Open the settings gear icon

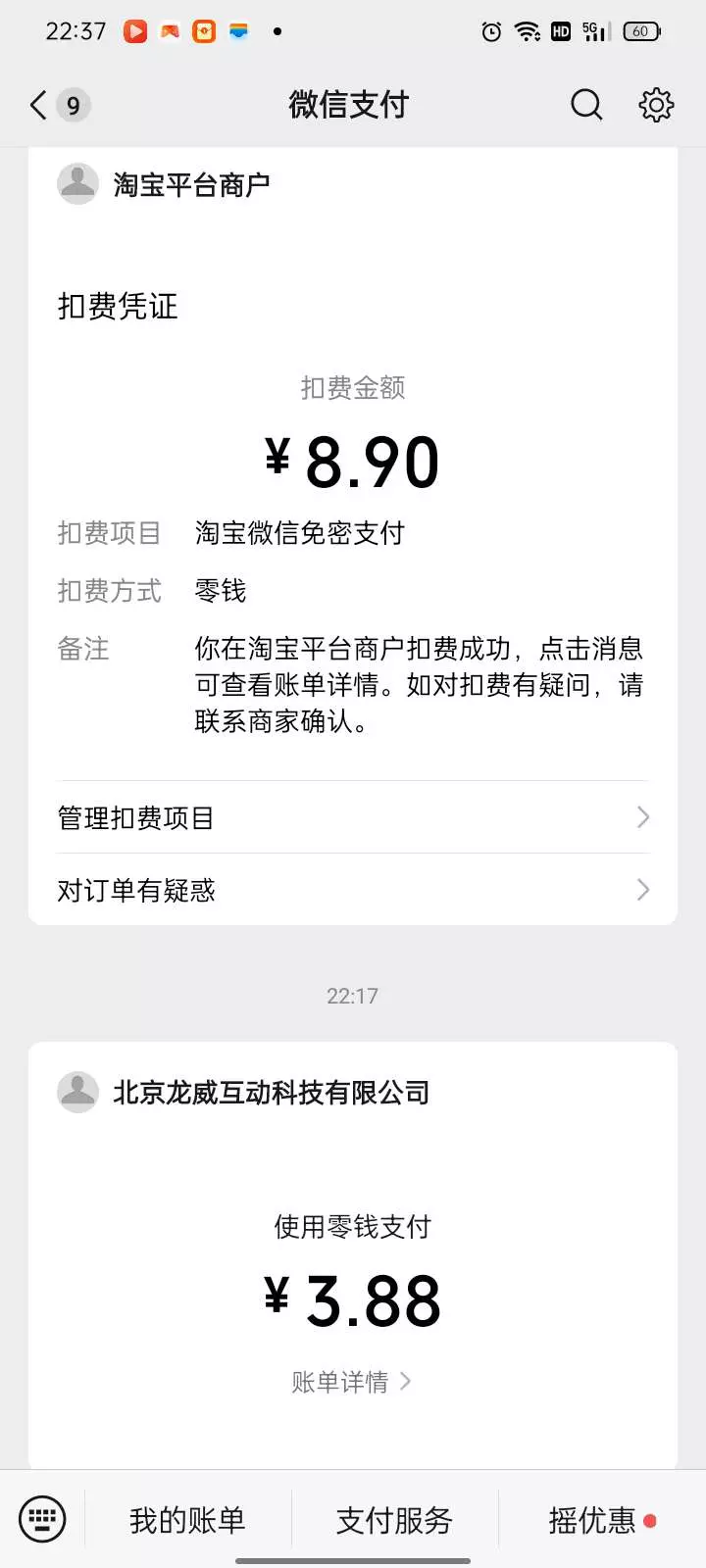(x=656, y=105)
